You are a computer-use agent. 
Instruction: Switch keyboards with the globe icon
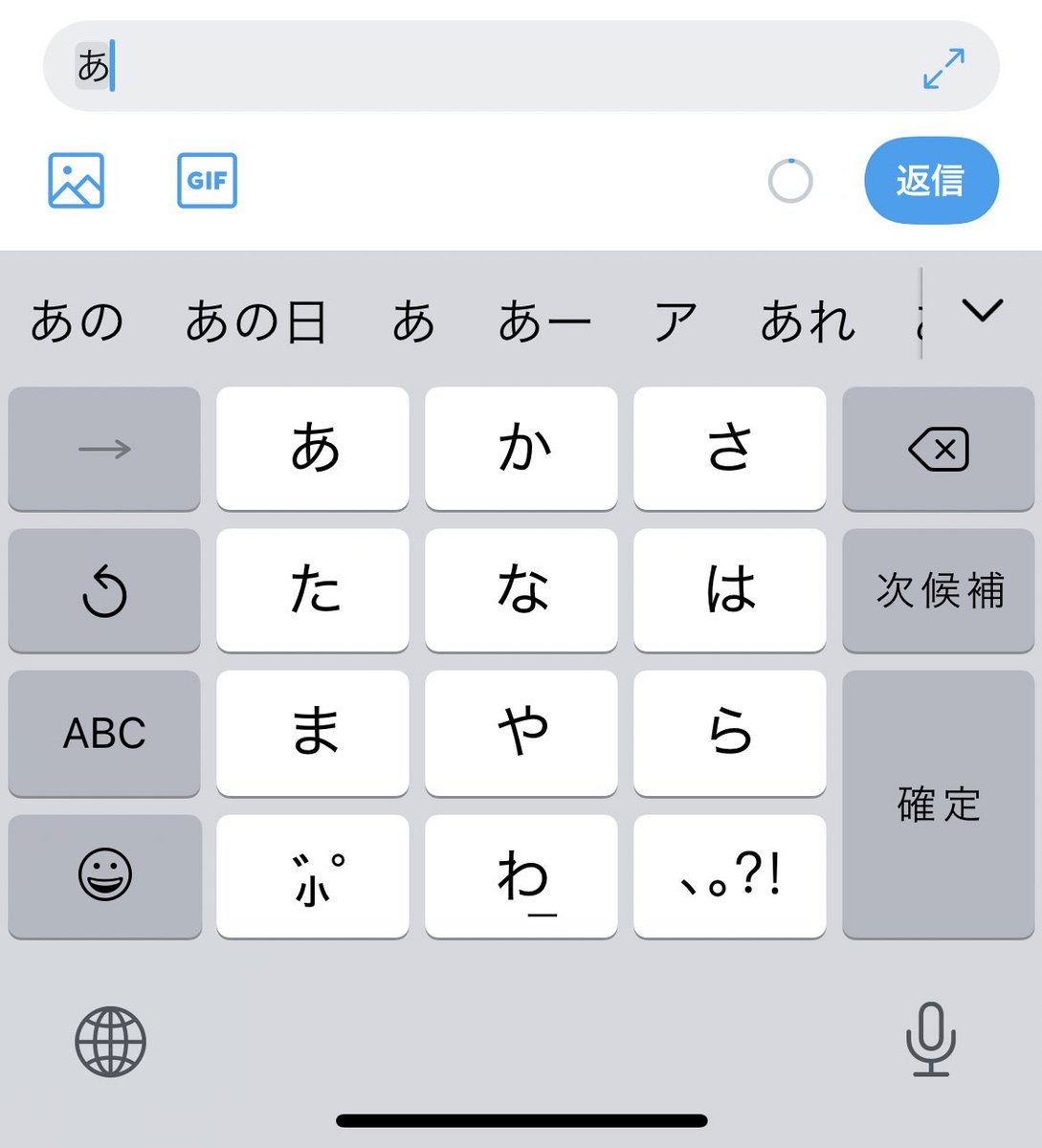[110, 1042]
